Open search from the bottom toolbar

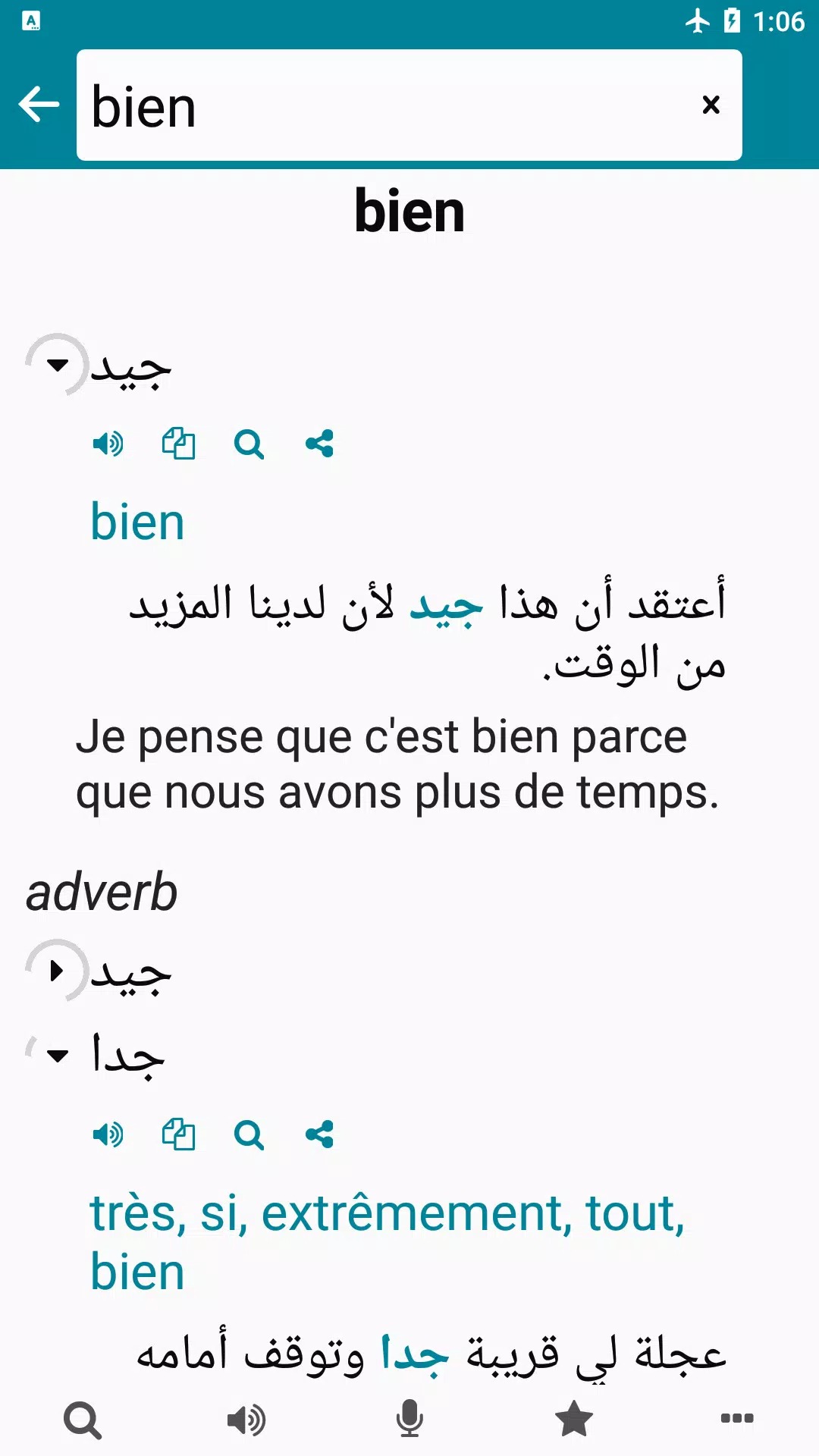point(82,1420)
